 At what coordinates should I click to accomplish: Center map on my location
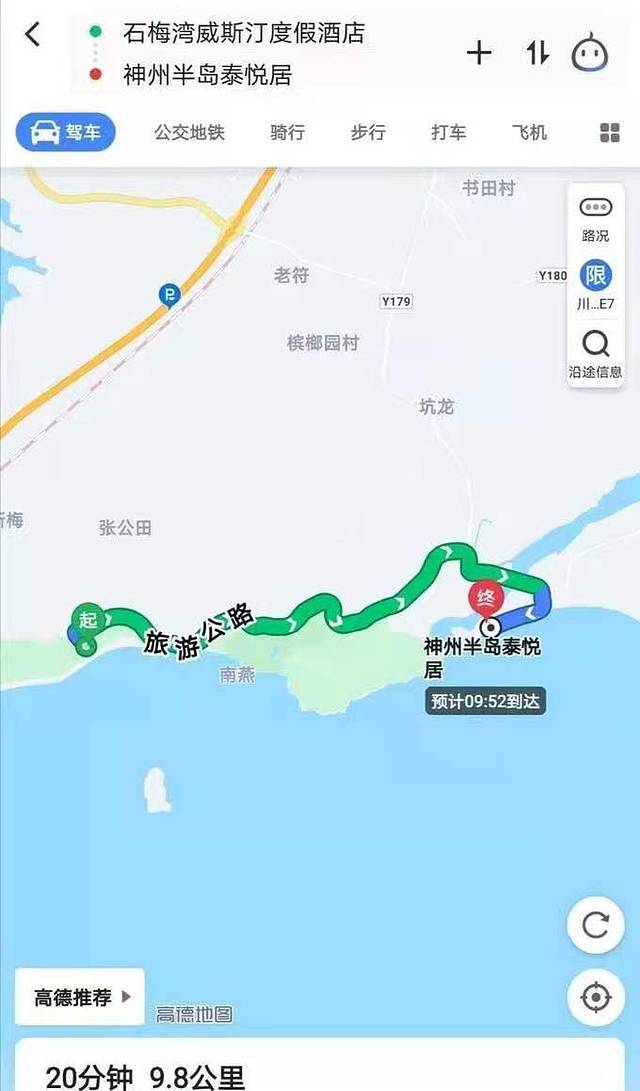point(595,997)
